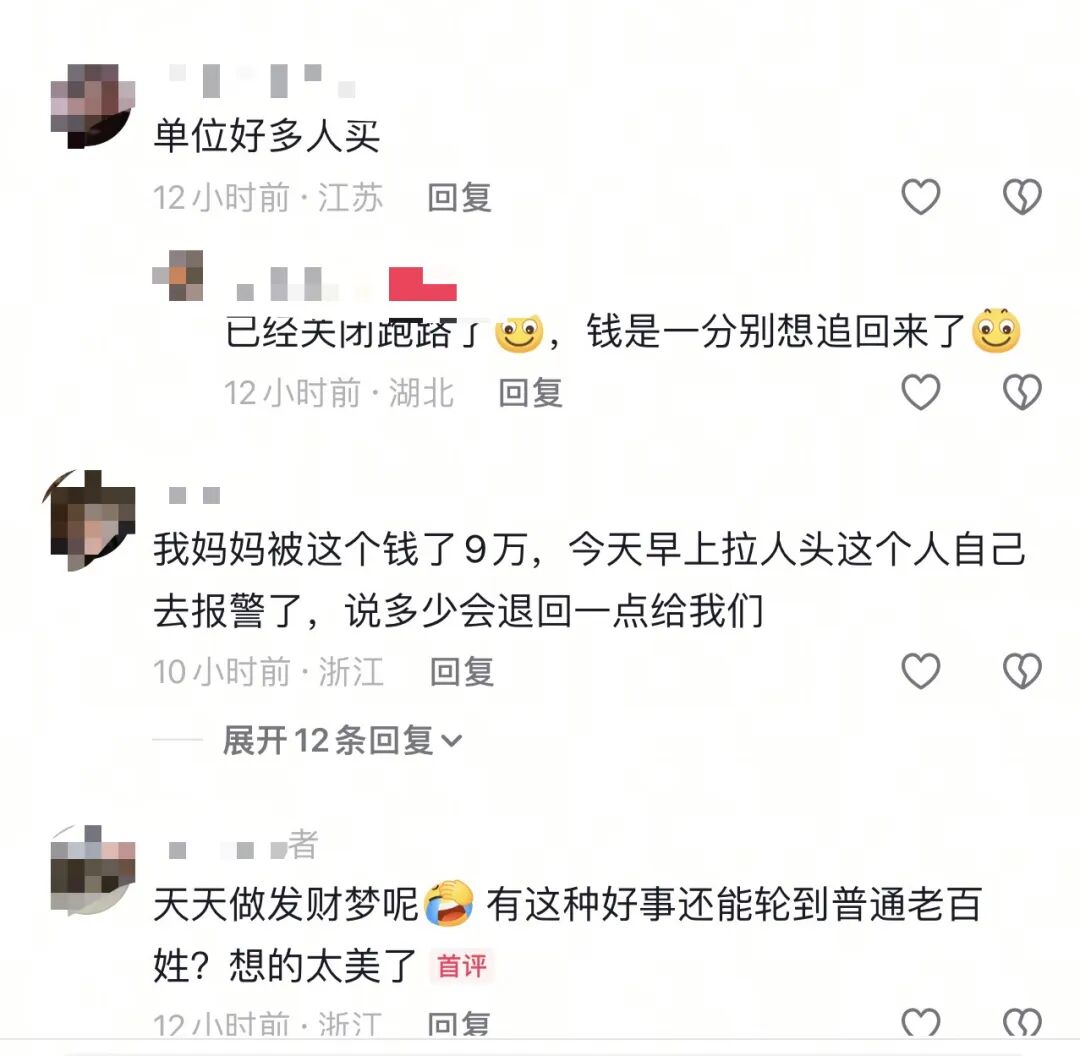Like the Hubei reply about 跑路
Viewport: 1080px width, 1056px height.
tap(921, 392)
